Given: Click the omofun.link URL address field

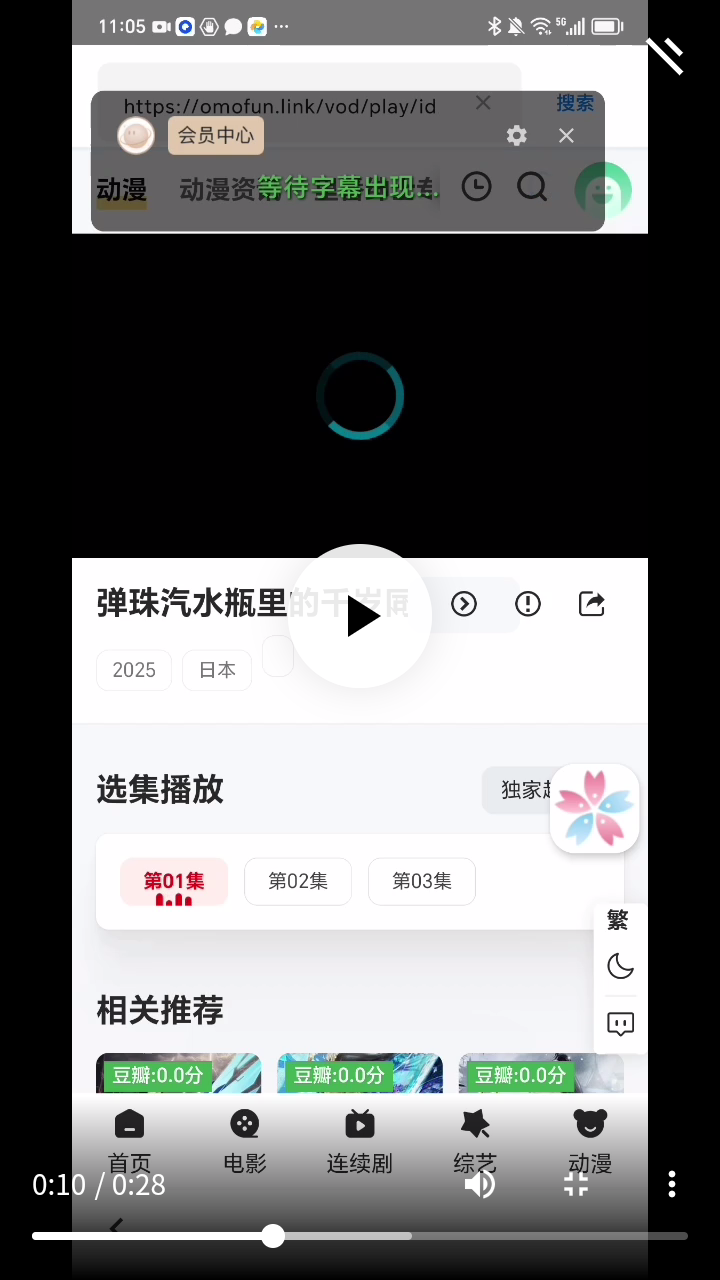Looking at the screenshot, I should tap(279, 106).
